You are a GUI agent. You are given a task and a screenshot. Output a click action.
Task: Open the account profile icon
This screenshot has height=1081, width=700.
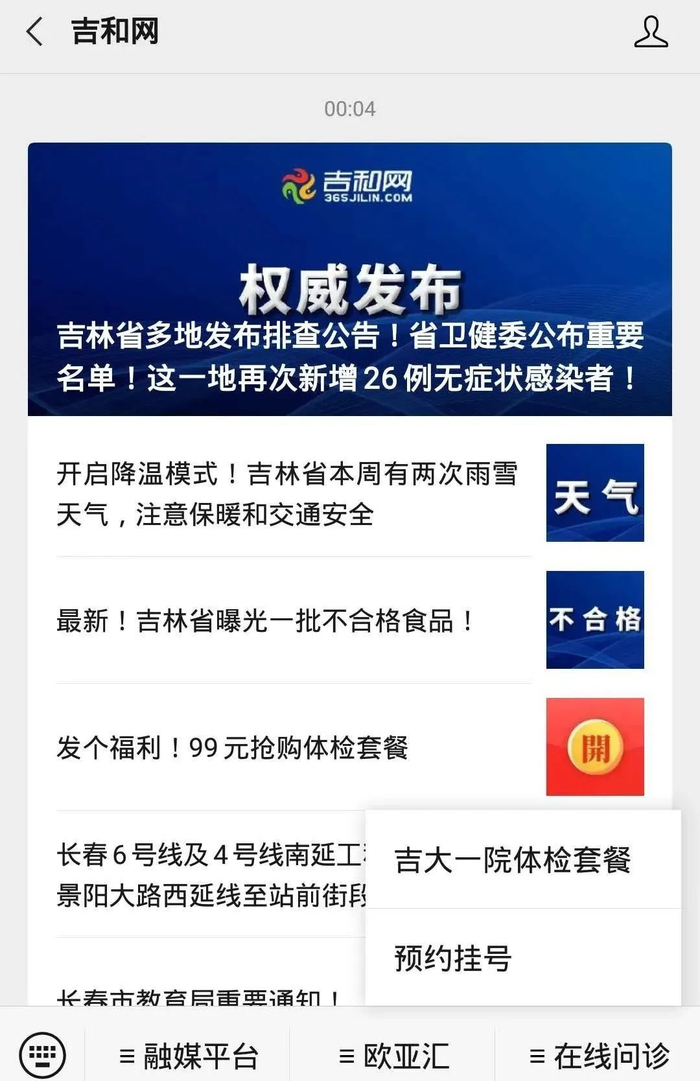click(650, 32)
